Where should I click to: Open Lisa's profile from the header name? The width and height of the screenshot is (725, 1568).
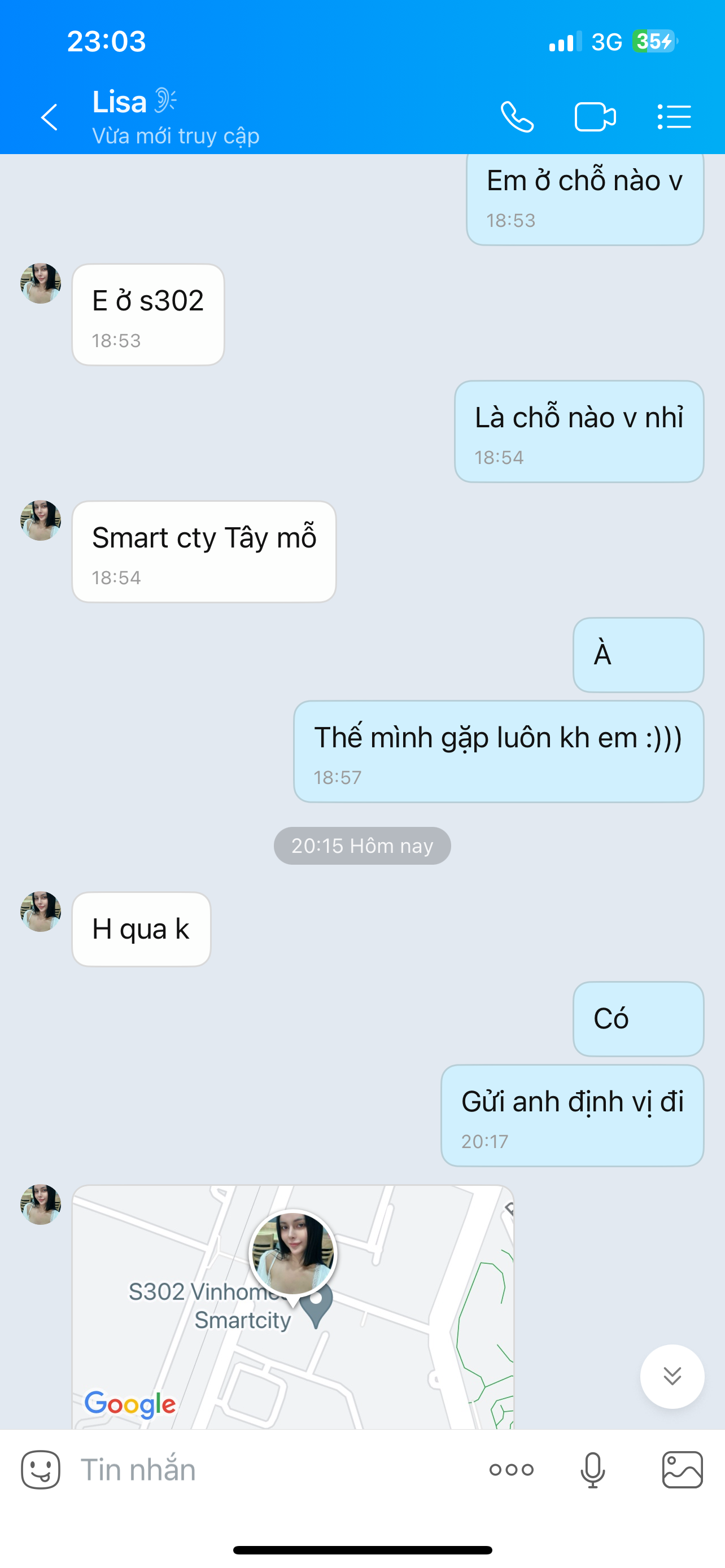click(x=120, y=102)
